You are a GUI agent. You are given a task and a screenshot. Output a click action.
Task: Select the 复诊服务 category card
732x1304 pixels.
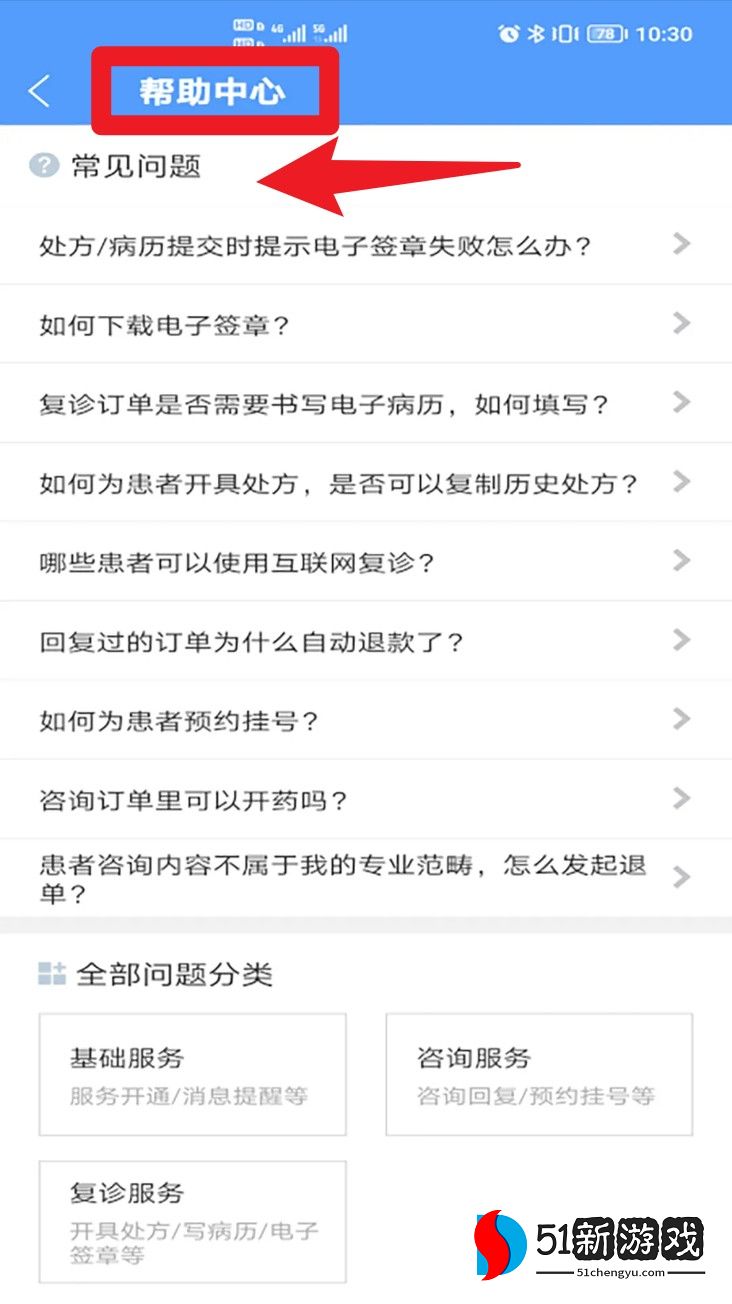192,1221
